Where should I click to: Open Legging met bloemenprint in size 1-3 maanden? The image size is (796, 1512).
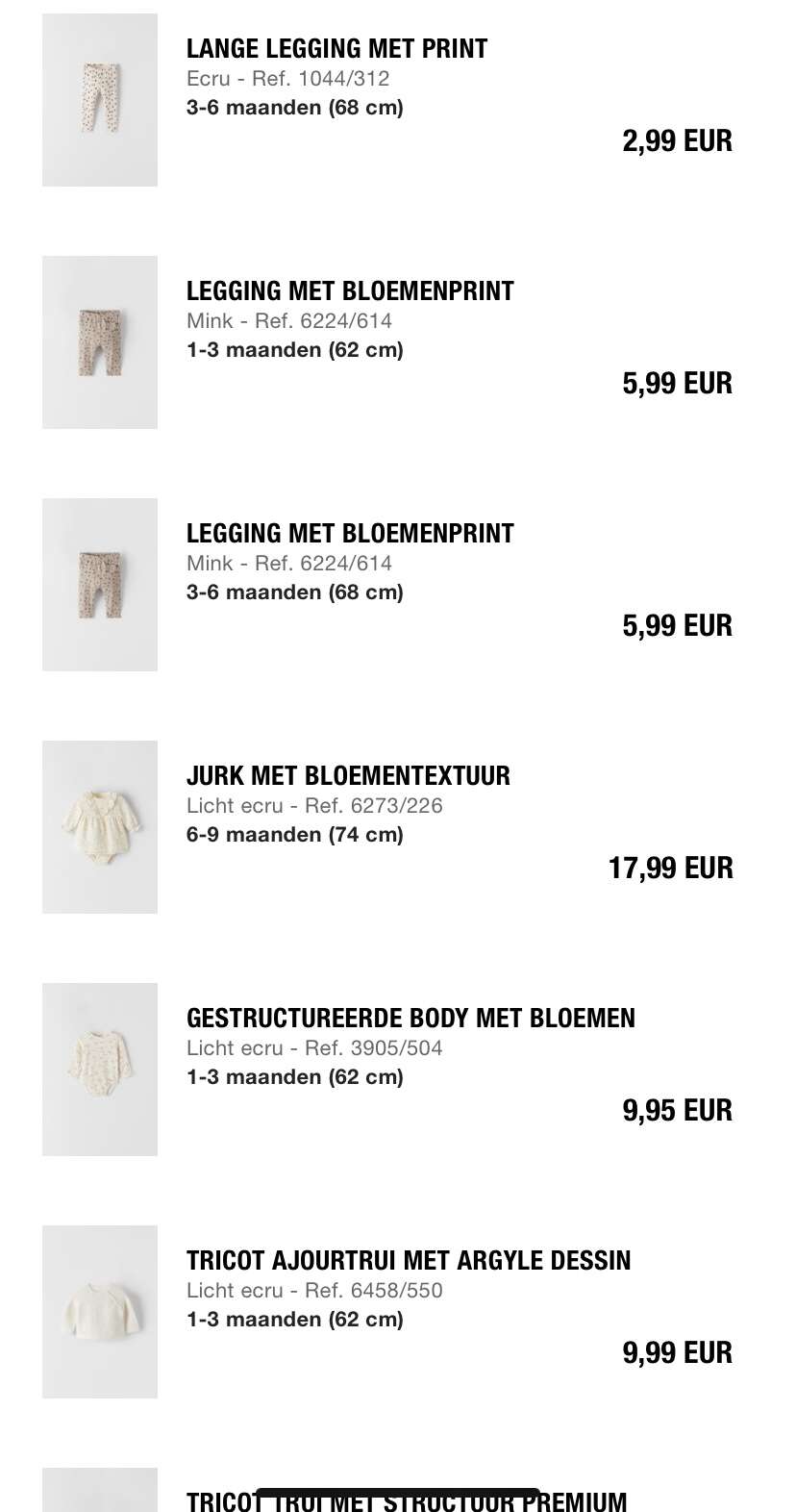tap(350, 290)
